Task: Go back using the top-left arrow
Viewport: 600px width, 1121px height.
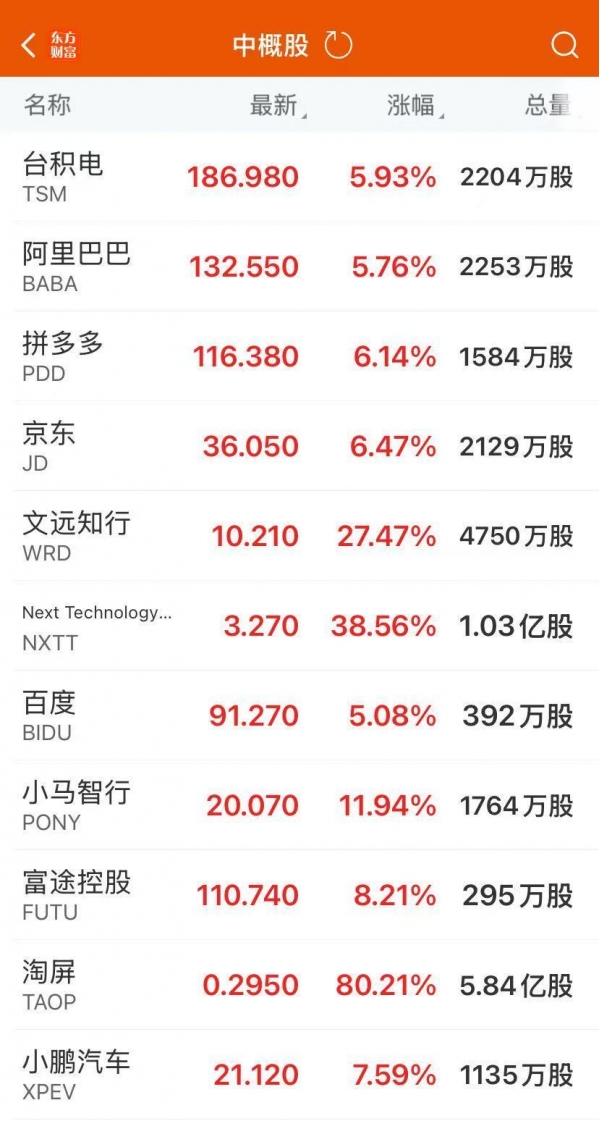Action: click(x=28, y=45)
